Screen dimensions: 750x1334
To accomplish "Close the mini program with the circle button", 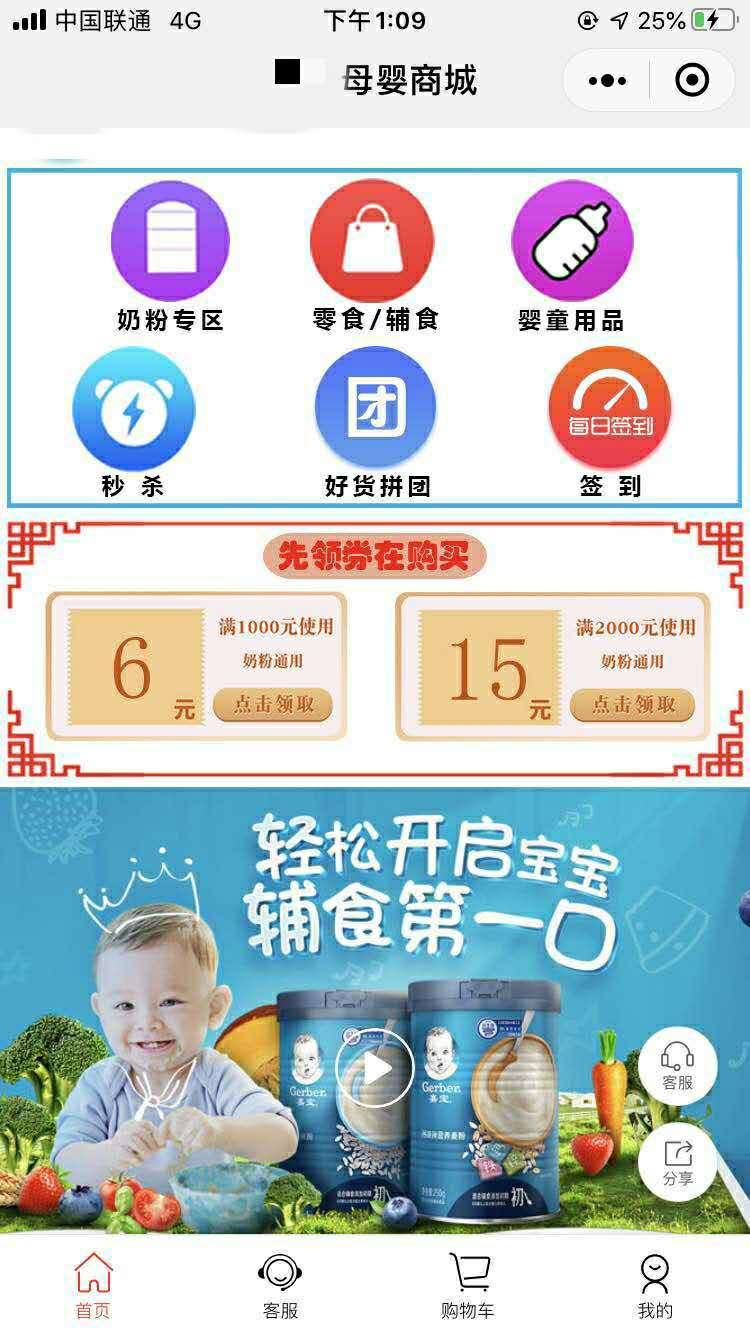I will click(x=692, y=80).
